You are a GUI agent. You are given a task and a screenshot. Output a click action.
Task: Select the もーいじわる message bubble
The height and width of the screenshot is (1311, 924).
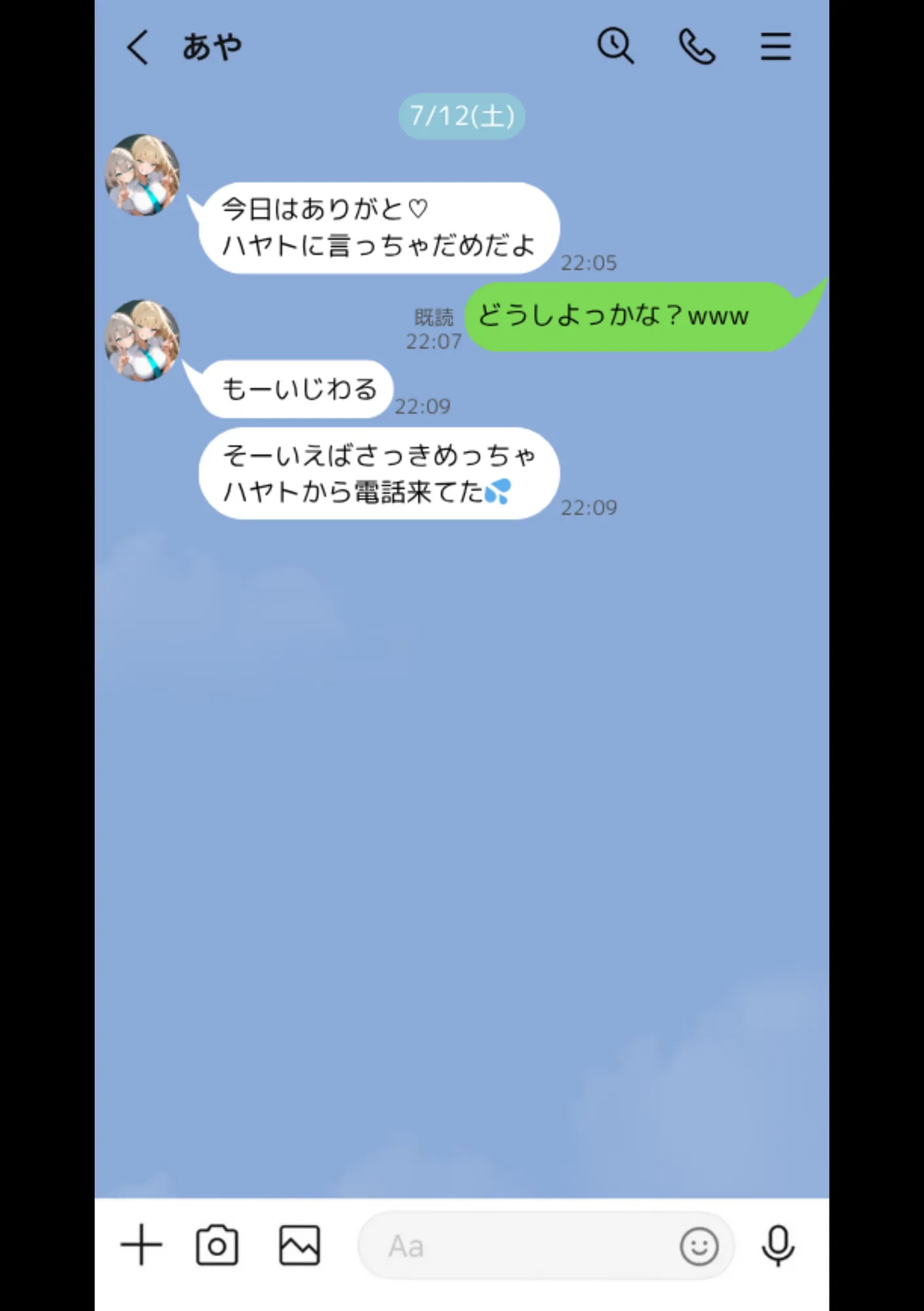click(298, 388)
